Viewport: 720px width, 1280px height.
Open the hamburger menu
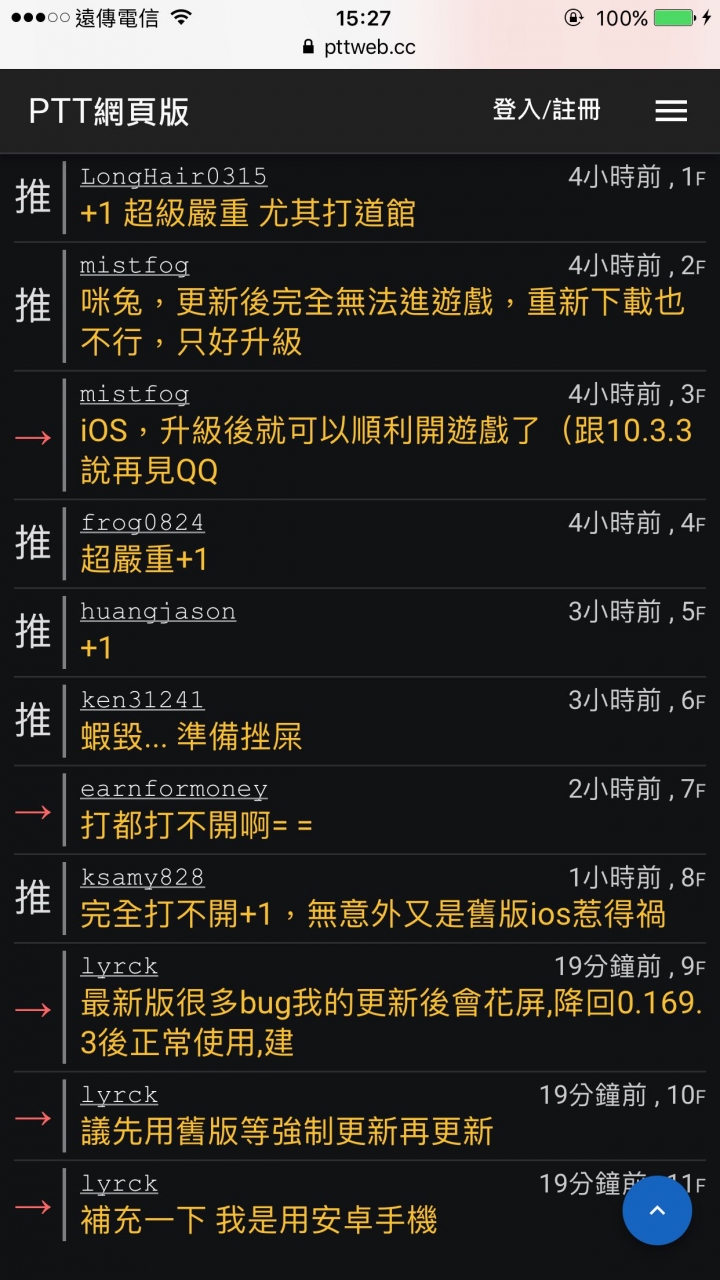[671, 111]
